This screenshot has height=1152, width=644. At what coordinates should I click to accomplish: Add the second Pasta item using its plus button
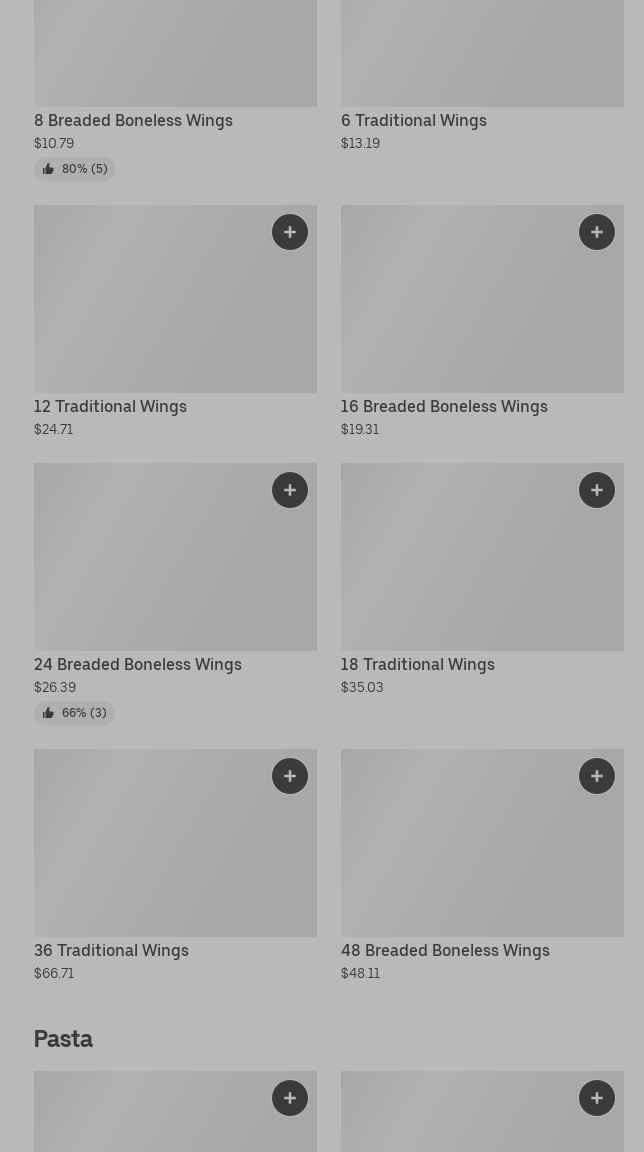coord(597,1098)
